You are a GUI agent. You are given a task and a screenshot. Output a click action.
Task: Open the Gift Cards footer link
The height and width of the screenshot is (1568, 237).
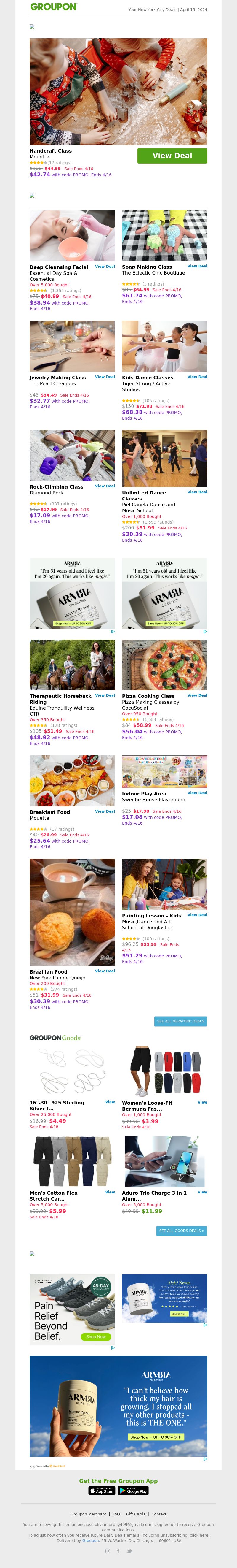tap(135, 1514)
